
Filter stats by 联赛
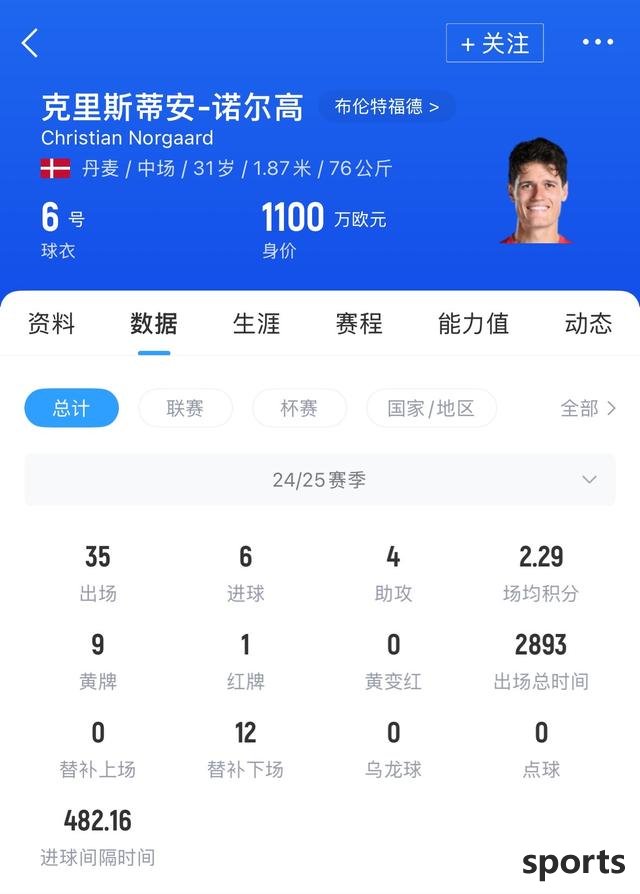(185, 408)
